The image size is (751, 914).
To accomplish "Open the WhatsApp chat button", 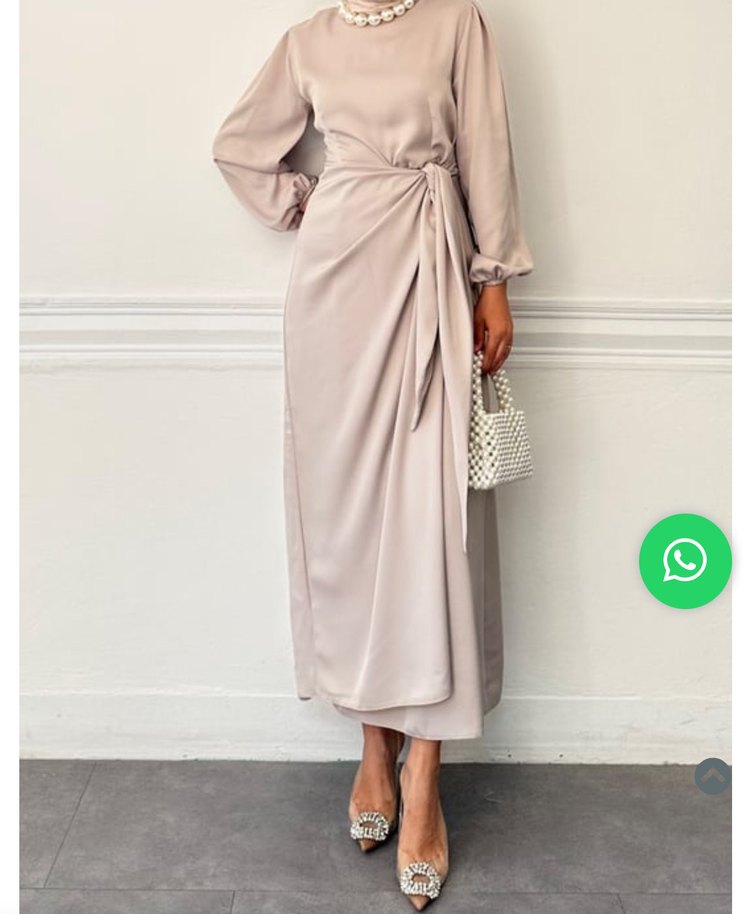I will coord(685,561).
